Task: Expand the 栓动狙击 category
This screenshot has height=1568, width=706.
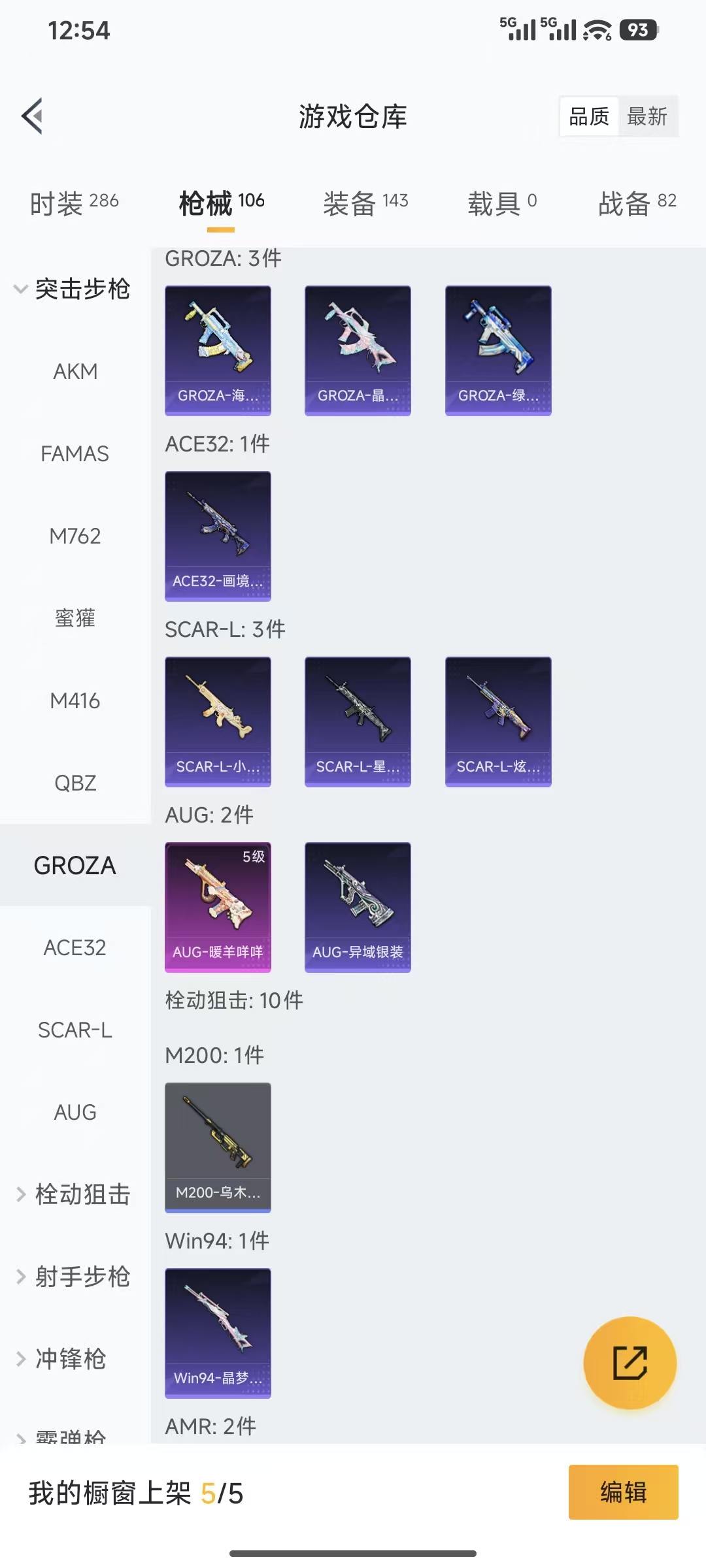Action: (x=73, y=1194)
